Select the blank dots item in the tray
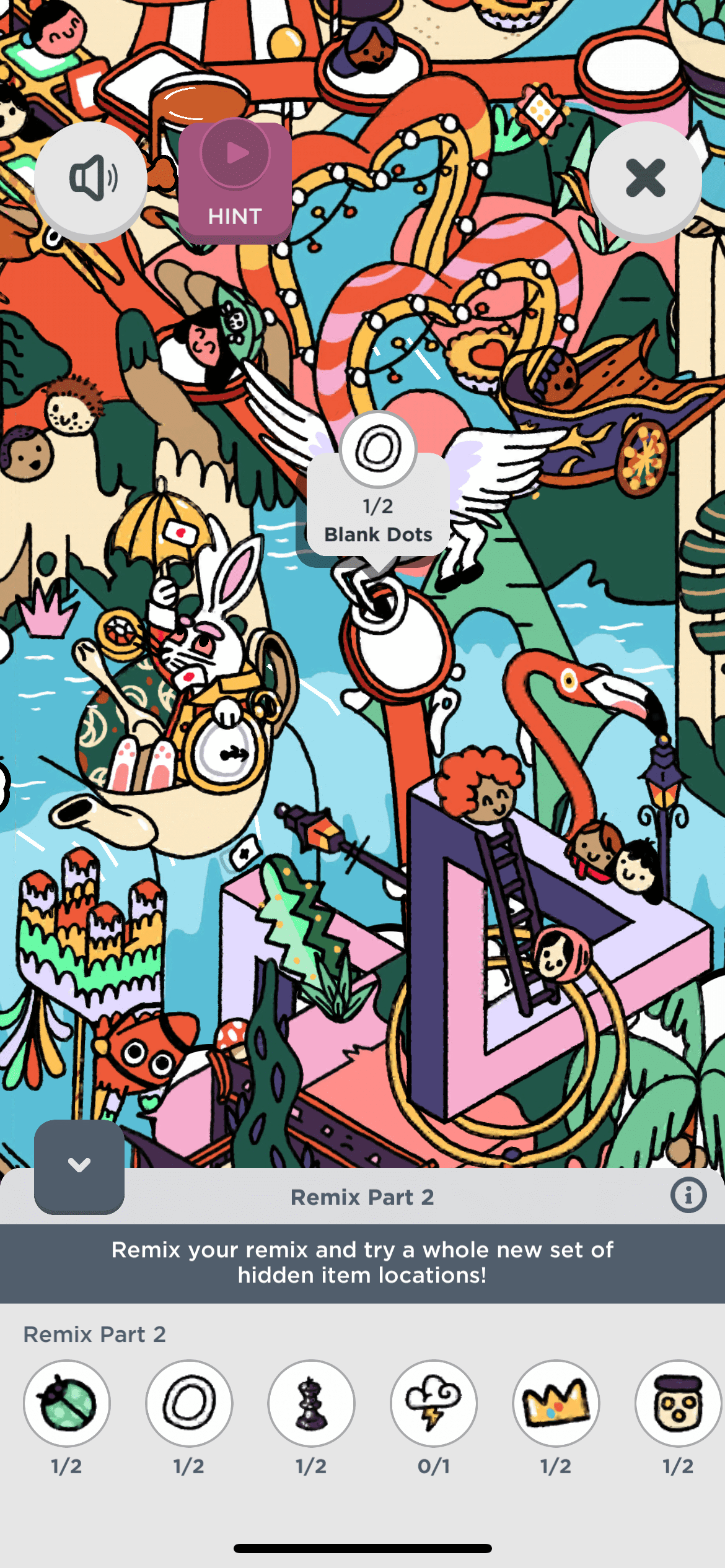The image size is (725, 1568). point(189,1403)
